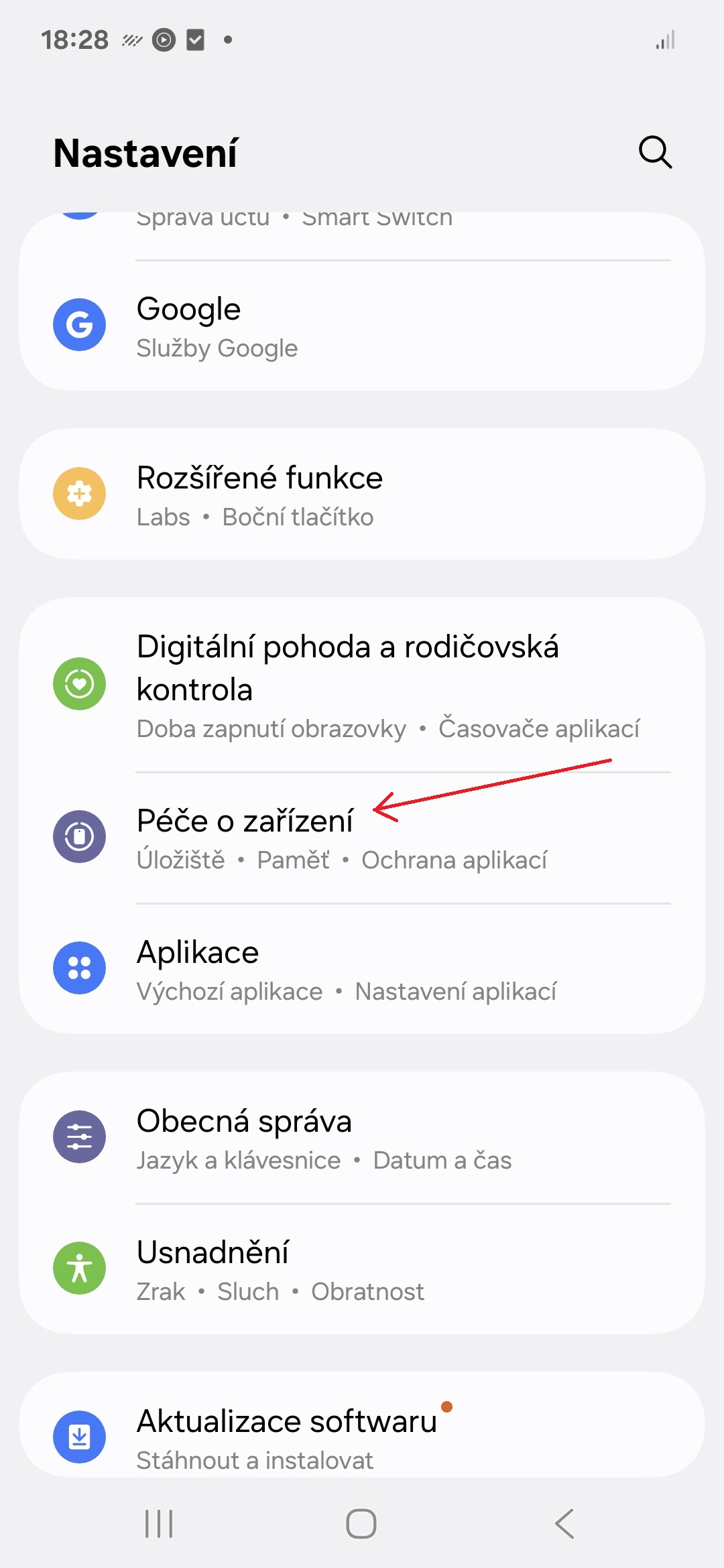Open Rozšířené funkce settings

tap(362, 495)
